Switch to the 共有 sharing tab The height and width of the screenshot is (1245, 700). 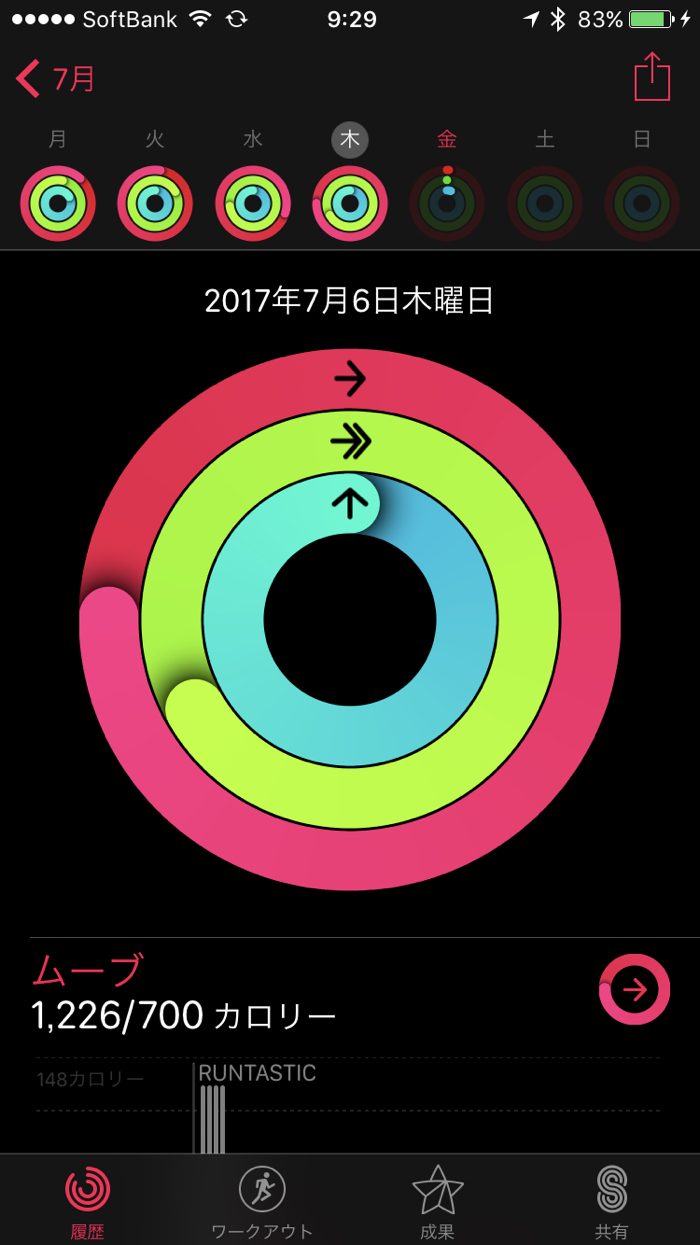[x=611, y=1202]
